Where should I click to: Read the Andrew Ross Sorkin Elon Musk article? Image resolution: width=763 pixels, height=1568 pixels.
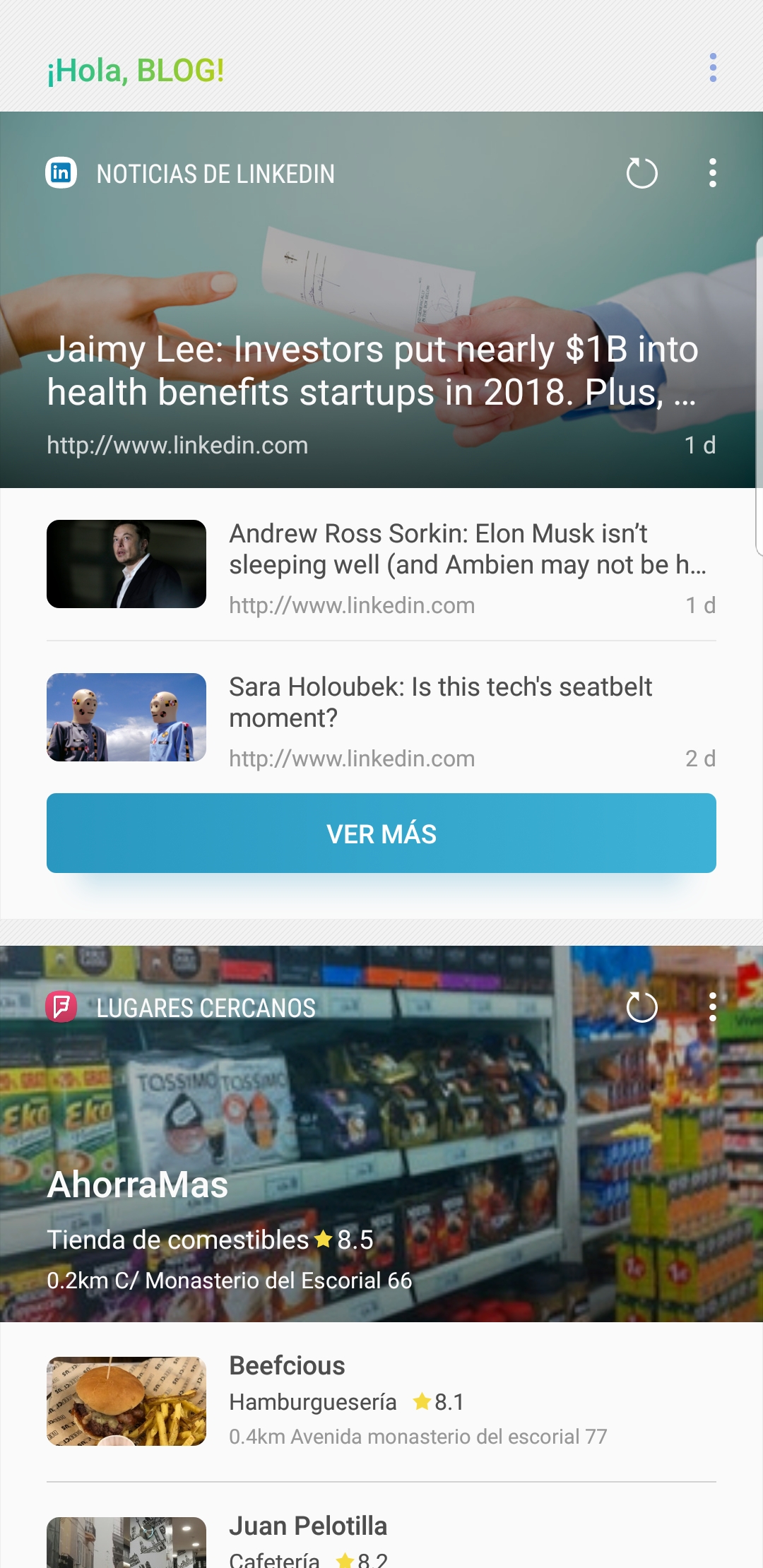click(381, 564)
